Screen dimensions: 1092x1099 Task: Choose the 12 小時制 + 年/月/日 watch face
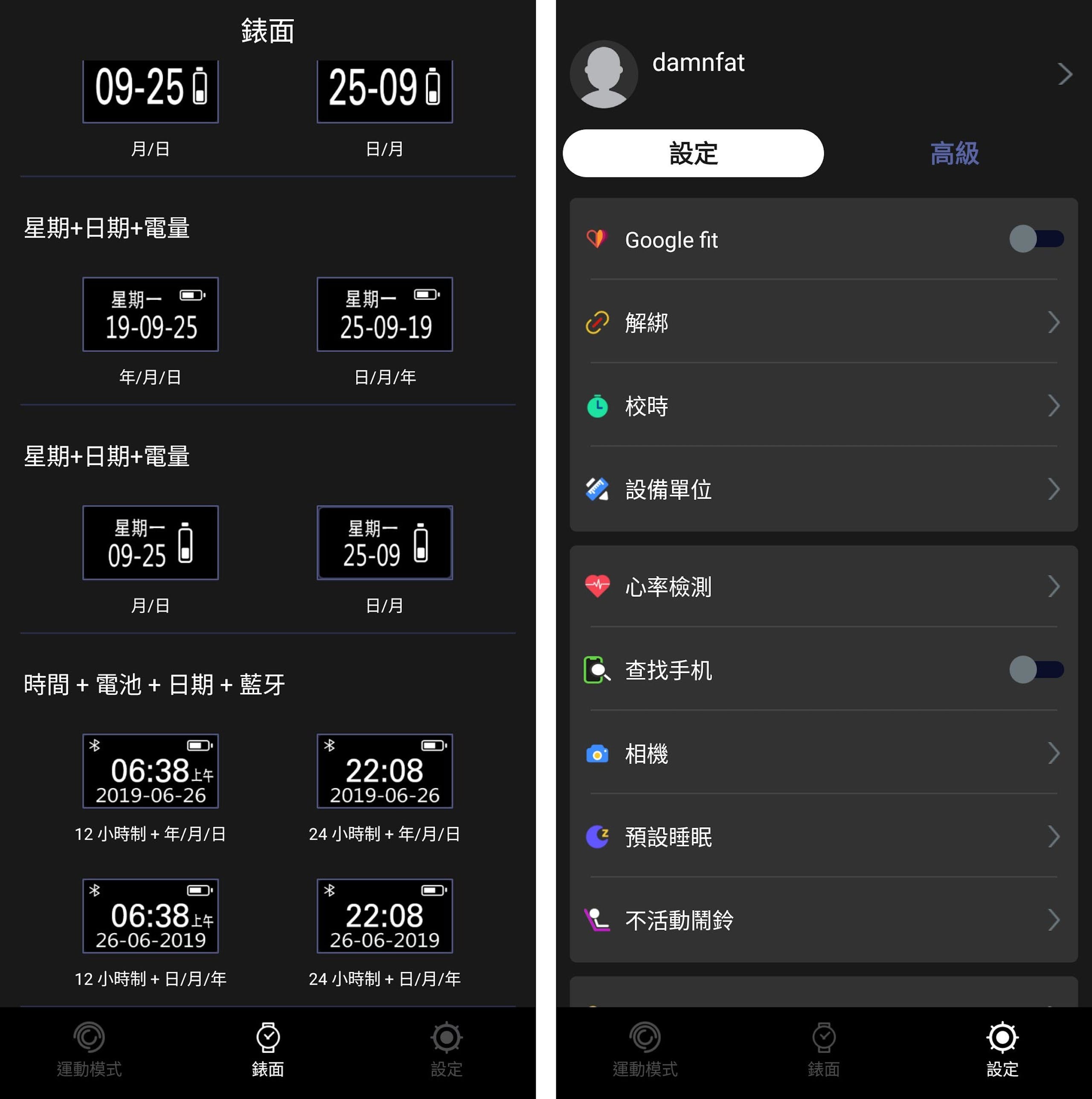click(x=151, y=771)
